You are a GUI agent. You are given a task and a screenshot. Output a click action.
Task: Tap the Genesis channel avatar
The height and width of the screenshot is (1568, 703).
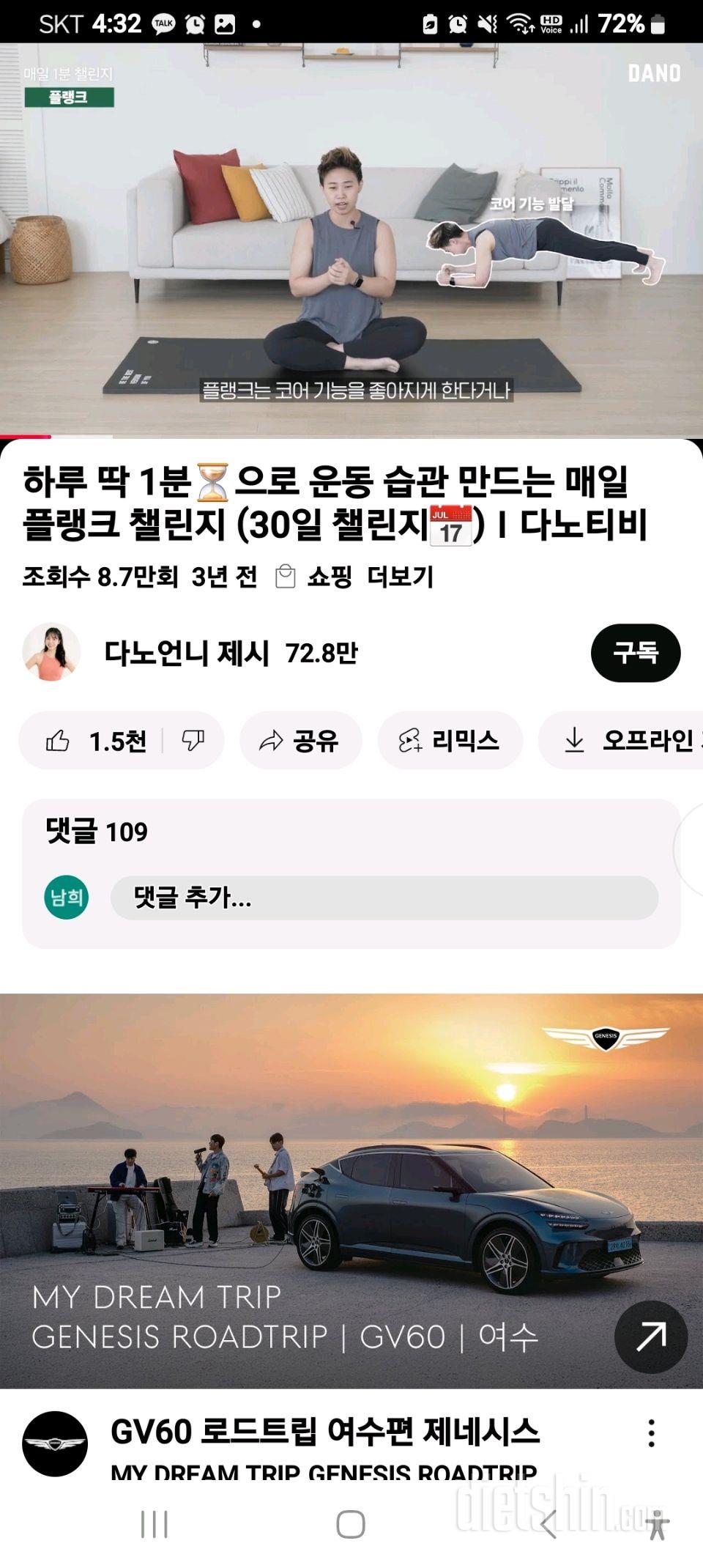pos(55,1443)
